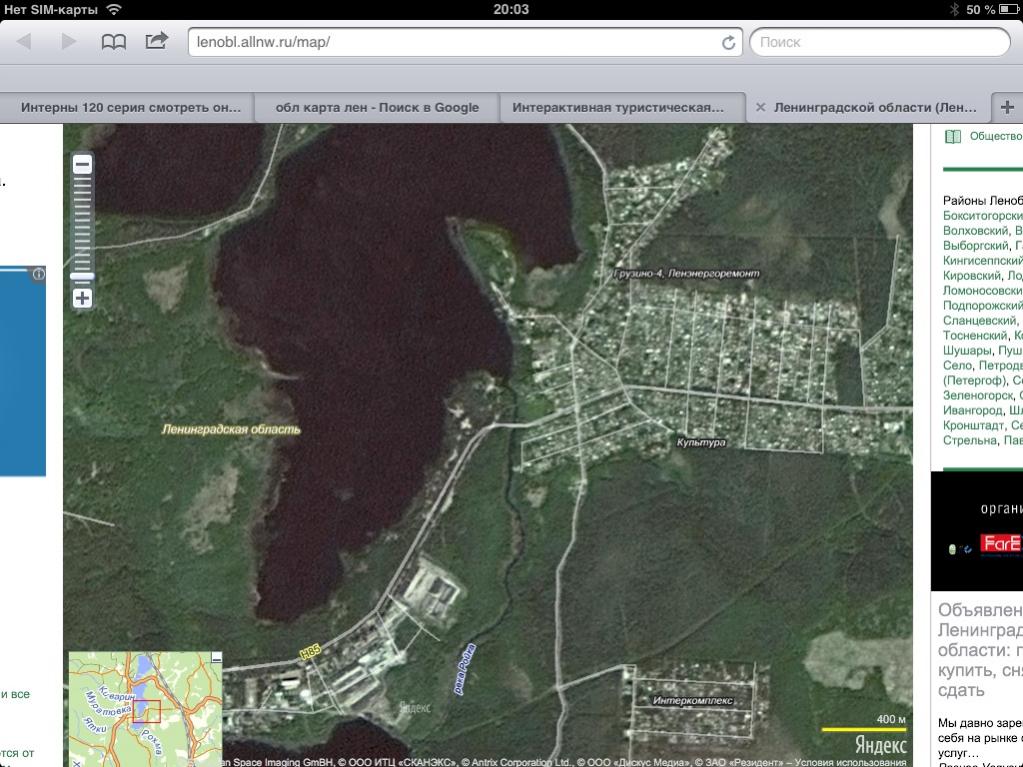Viewport: 1023px width, 767px height.
Task: Open the Safari bookmarks
Action: pos(114,42)
